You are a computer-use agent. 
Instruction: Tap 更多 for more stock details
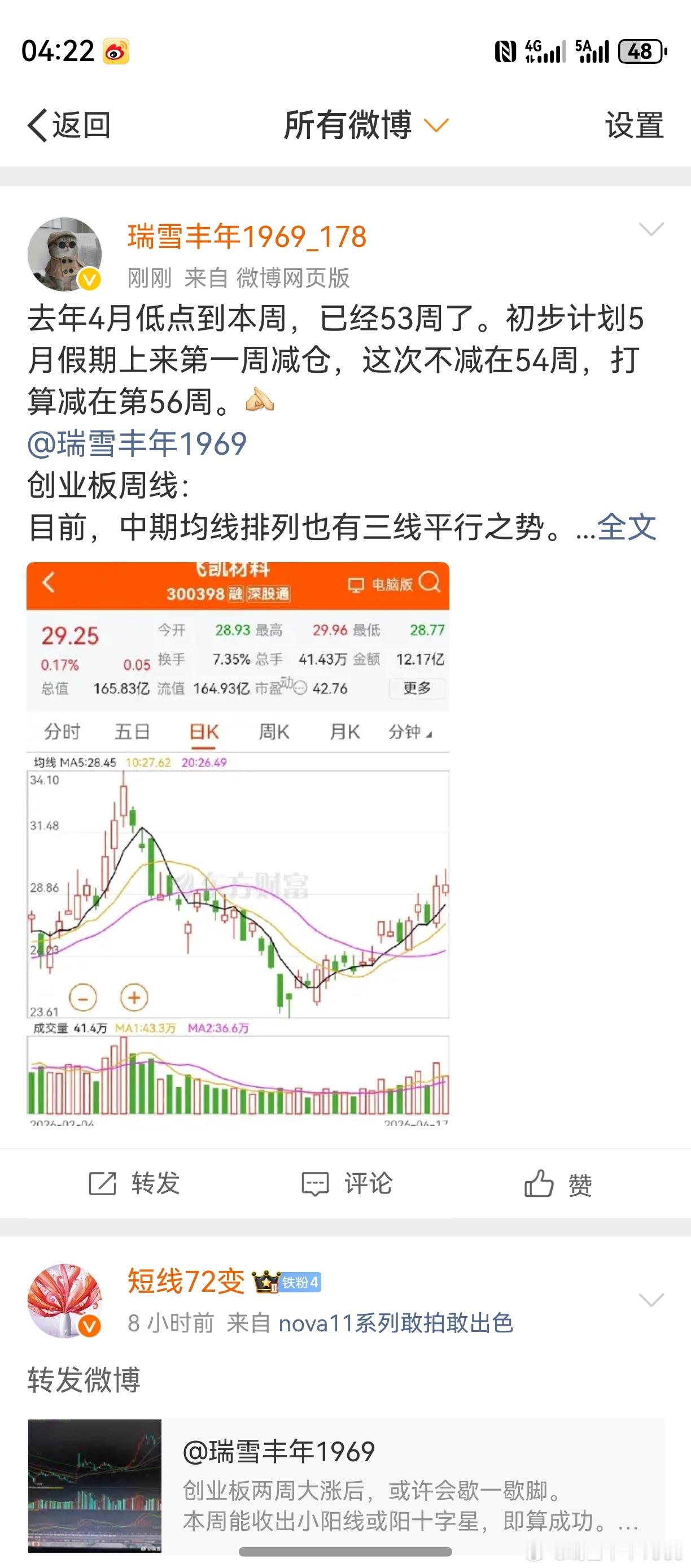(416, 690)
